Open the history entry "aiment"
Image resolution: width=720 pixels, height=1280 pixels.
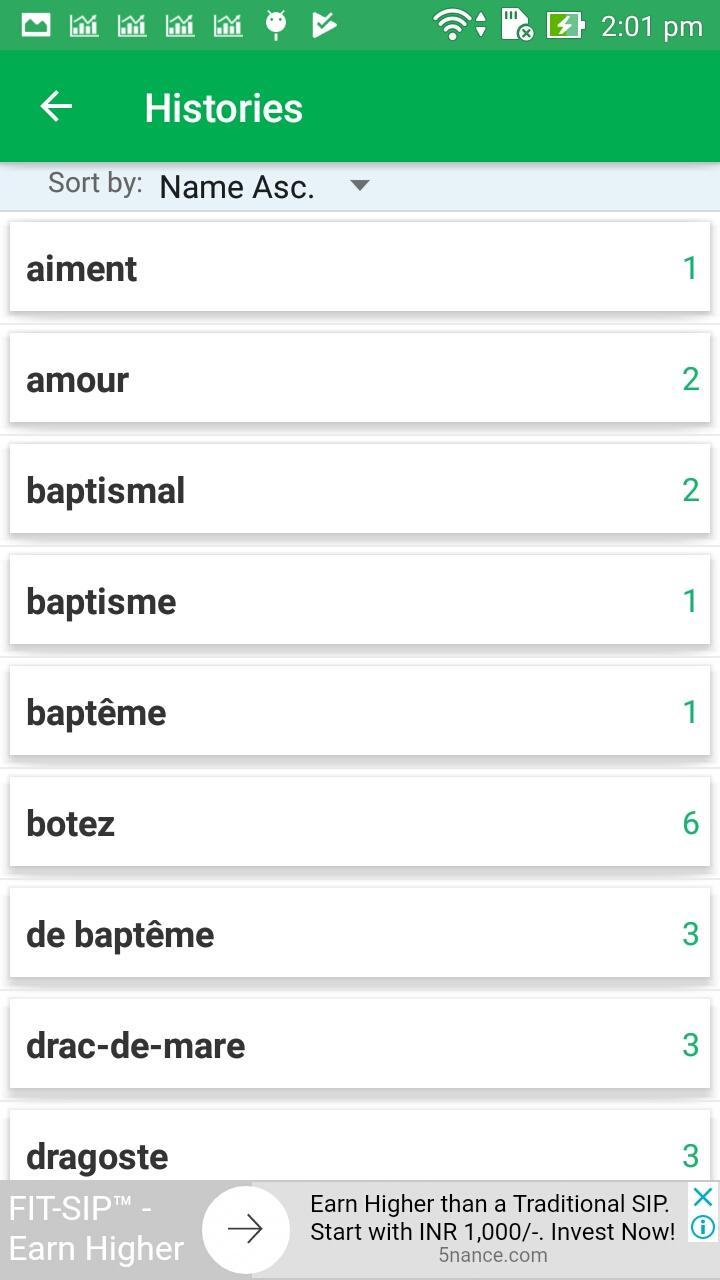360,267
